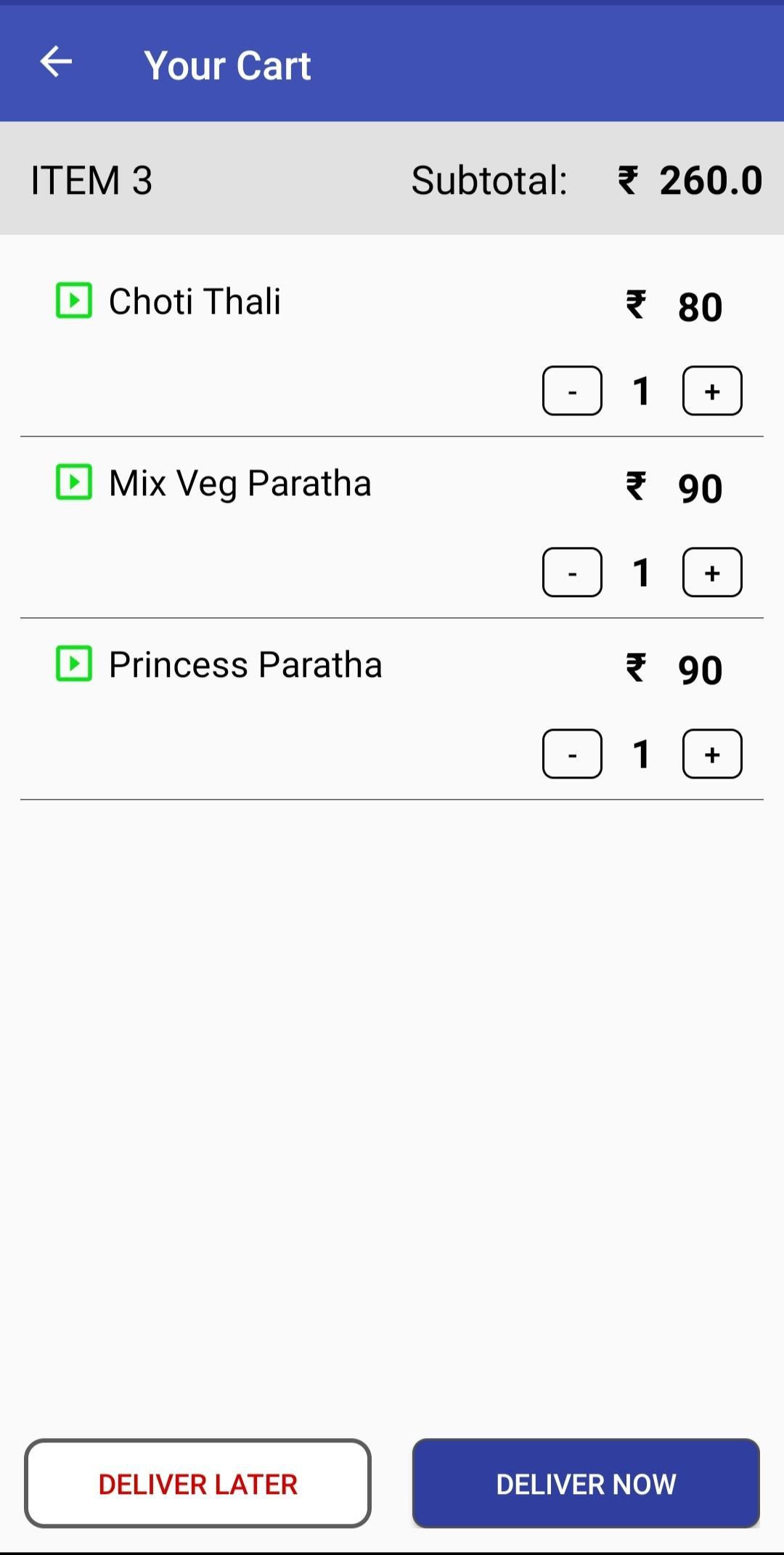This screenshot has height=1555, width=784.
Task: Decrease Choti Thali quantity
Action: click(x=572, y=391)
